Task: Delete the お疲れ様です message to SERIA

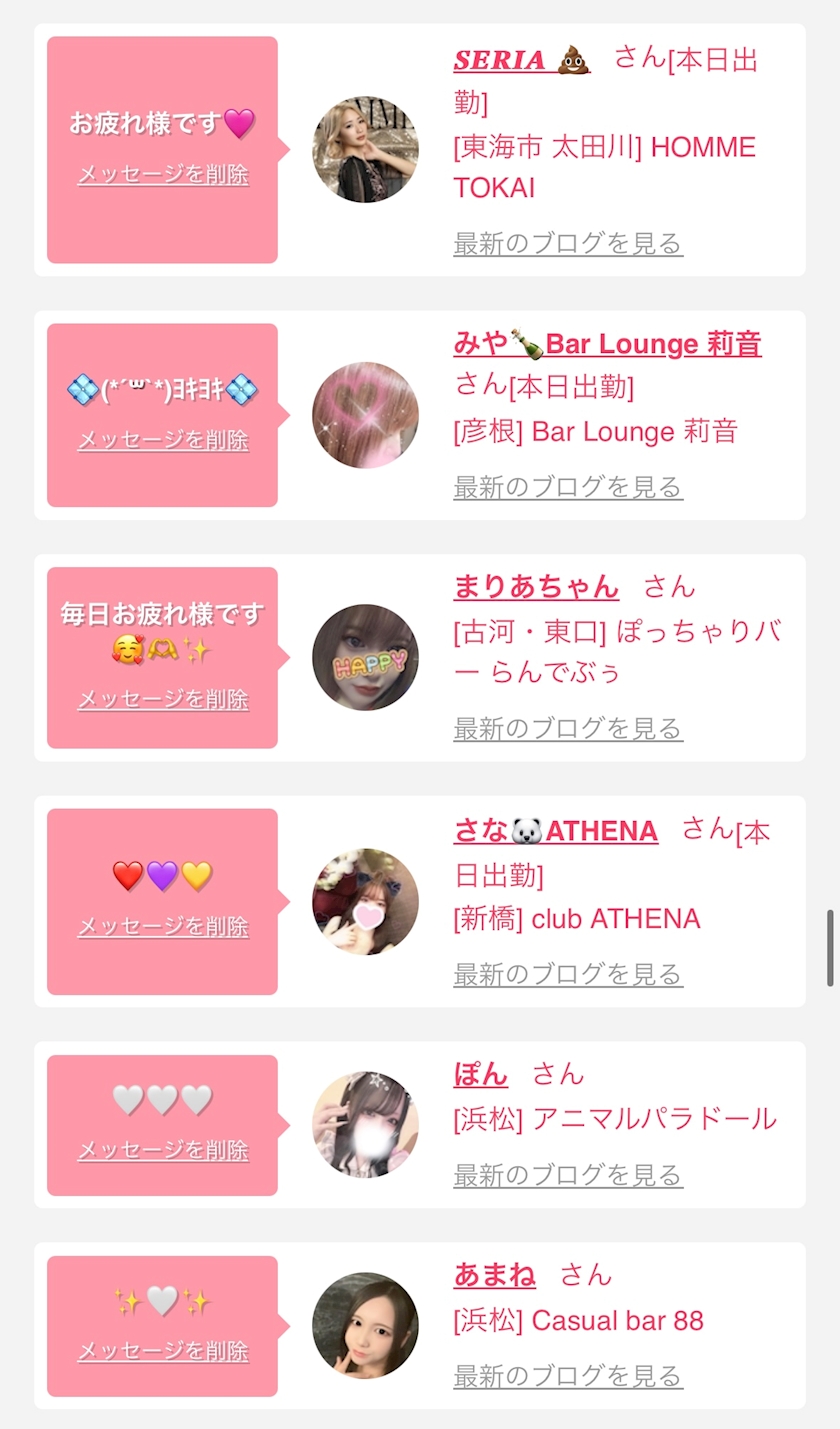Action: pyautogui.click(x=163, y=174)
